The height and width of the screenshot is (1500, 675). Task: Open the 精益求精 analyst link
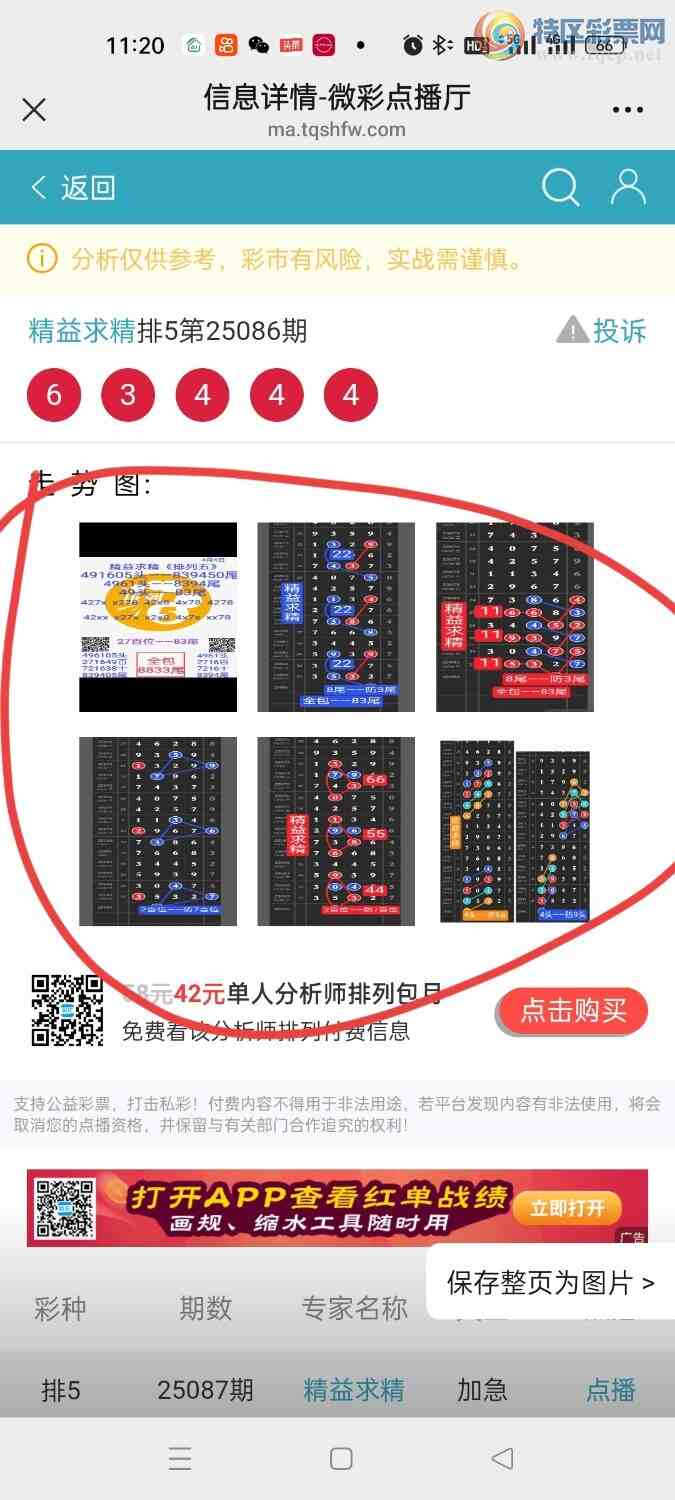click(x=82, y=331)
